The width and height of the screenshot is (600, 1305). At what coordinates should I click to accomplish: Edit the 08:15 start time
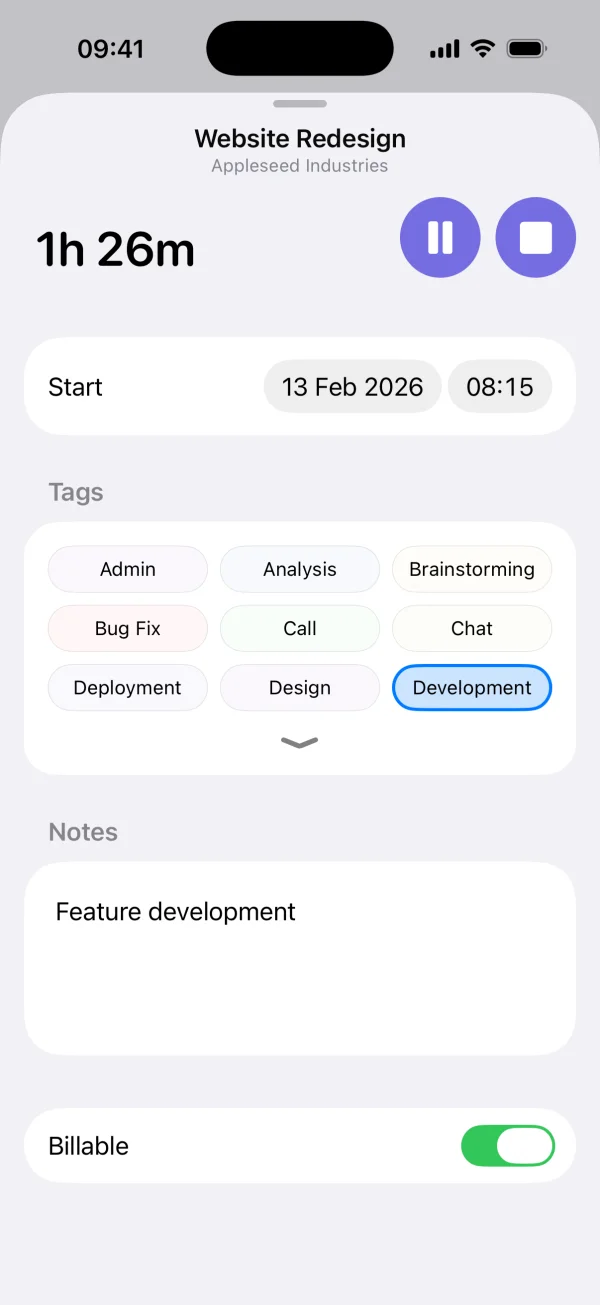pos(500,387)
